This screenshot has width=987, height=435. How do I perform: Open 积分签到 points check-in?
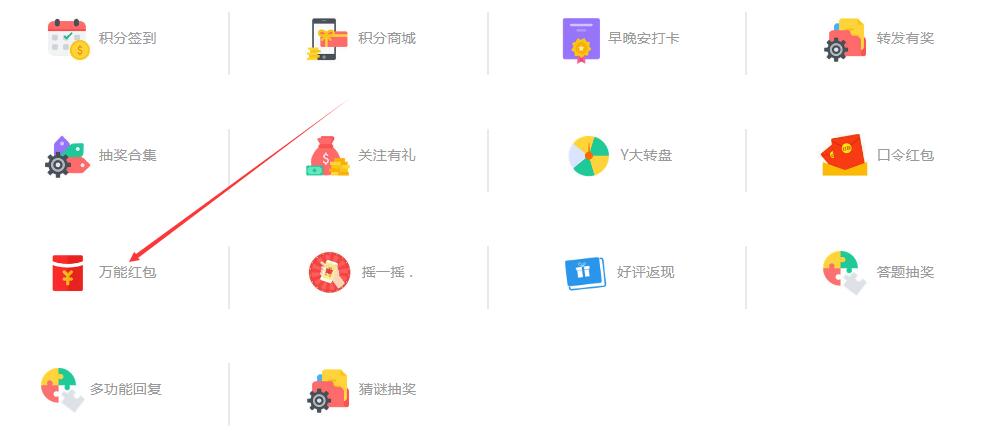[100, 39]
